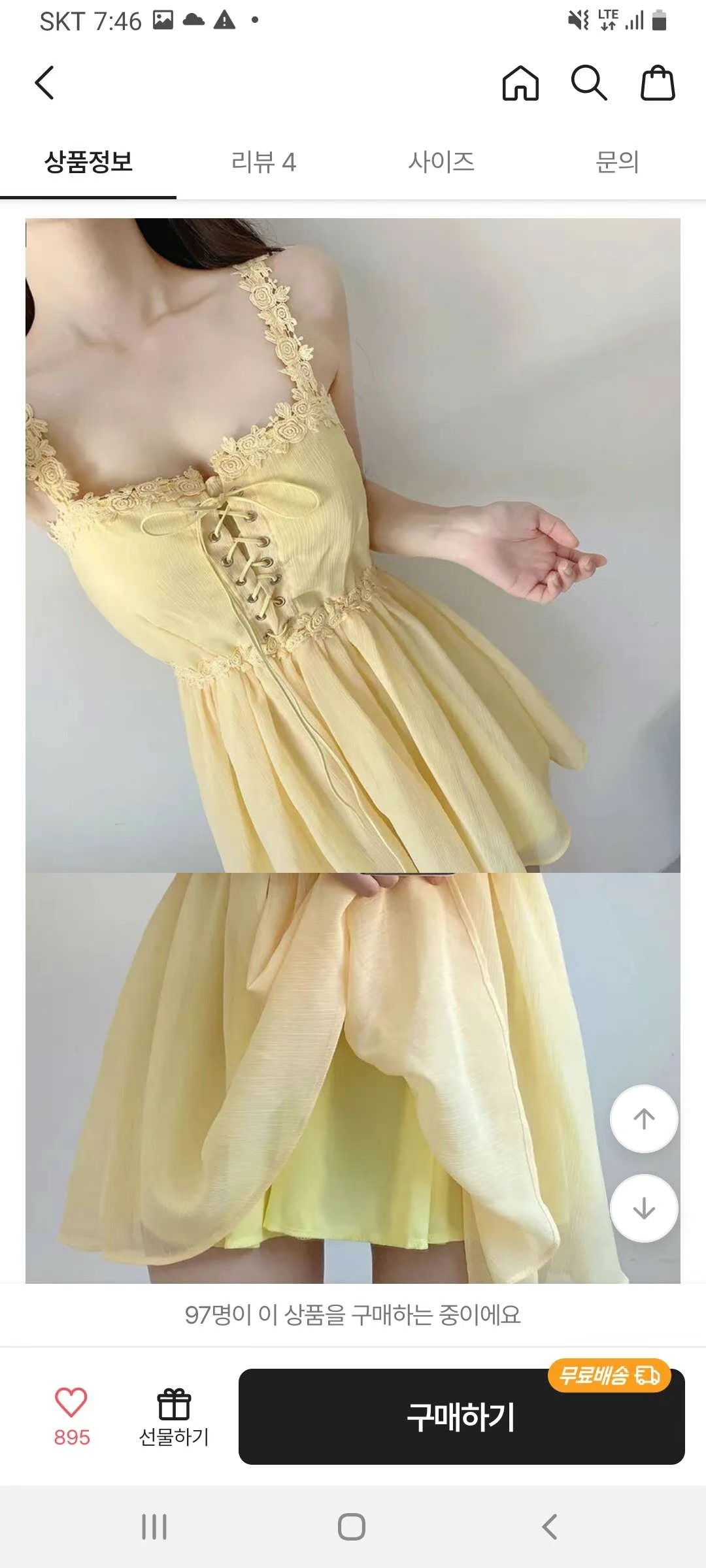Viewport: 706px width, 1568px height.
Task: Open the shop home icon
Action: (520, 83)
